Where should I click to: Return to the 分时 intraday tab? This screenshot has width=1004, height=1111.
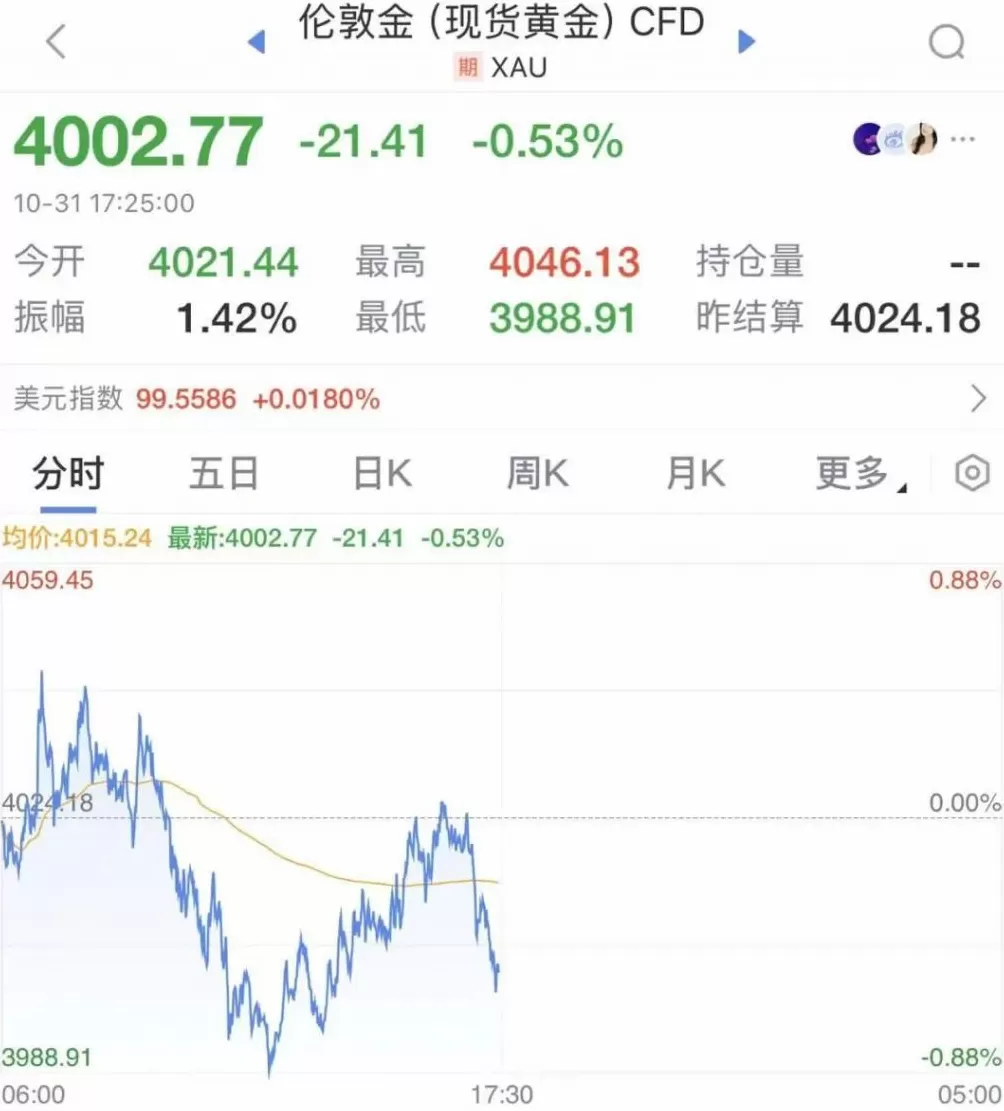coord(67,474)
